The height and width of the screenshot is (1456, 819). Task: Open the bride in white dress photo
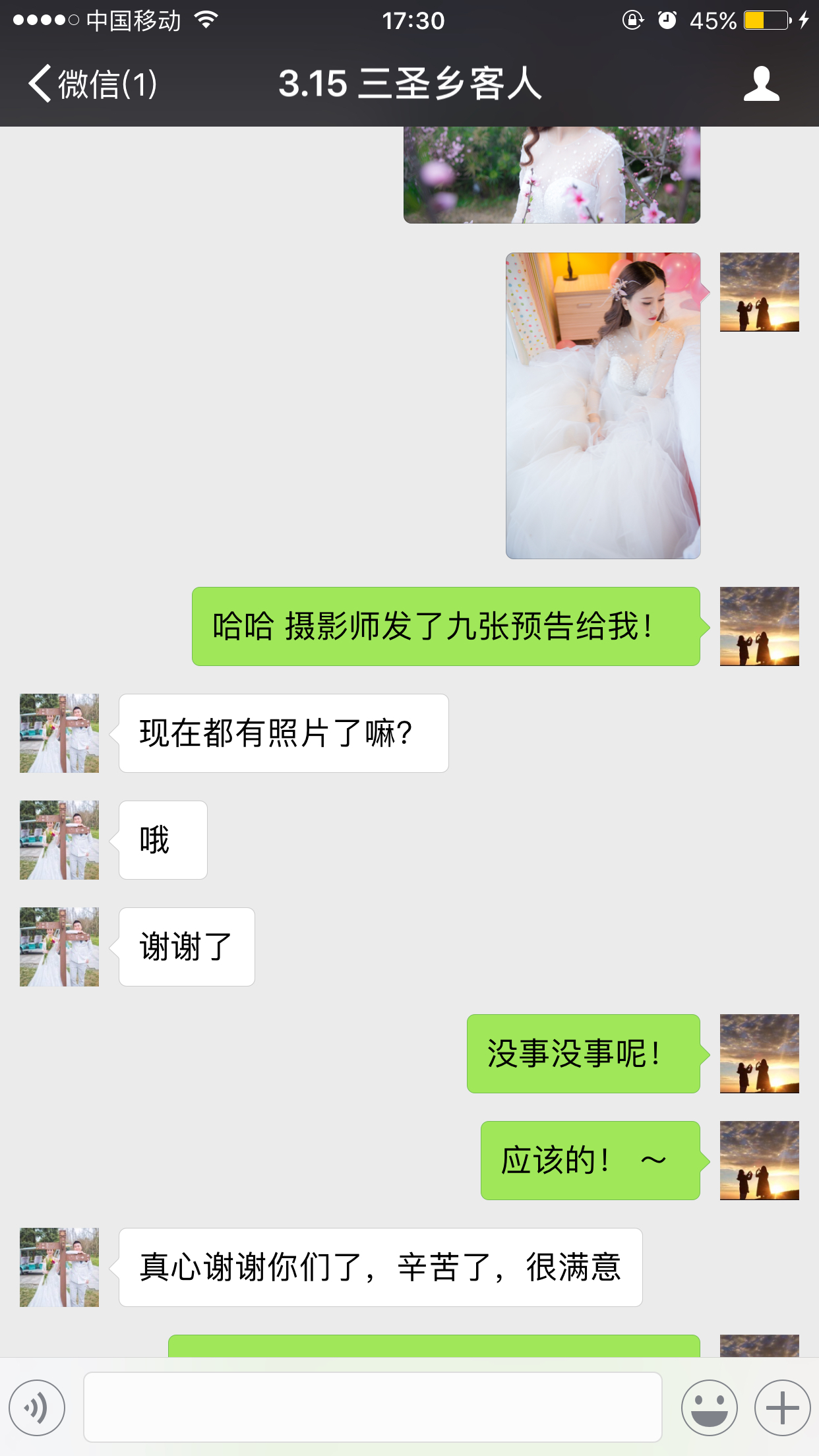(603, 406)
